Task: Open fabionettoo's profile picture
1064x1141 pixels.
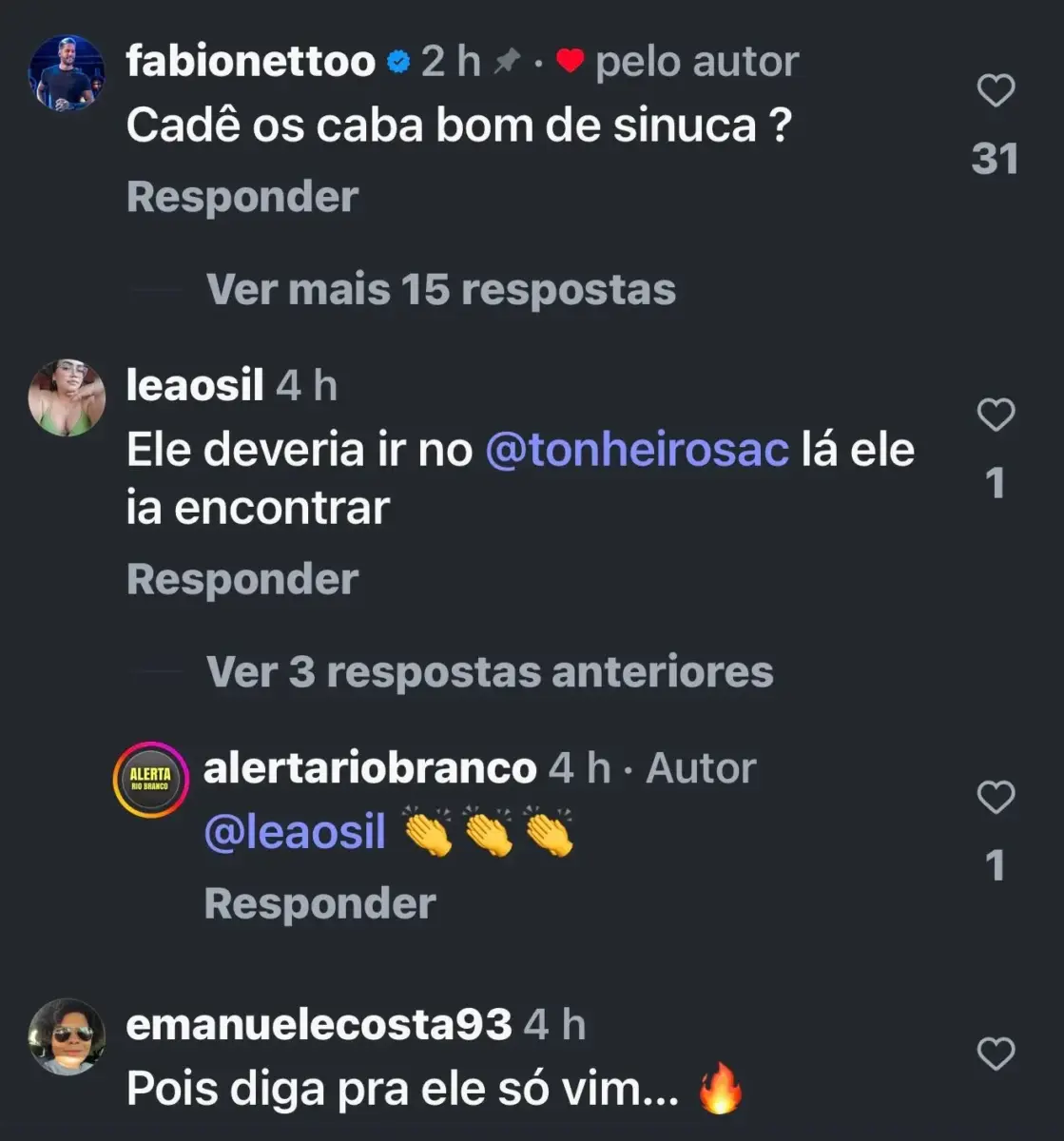Action: click(66, 73)
